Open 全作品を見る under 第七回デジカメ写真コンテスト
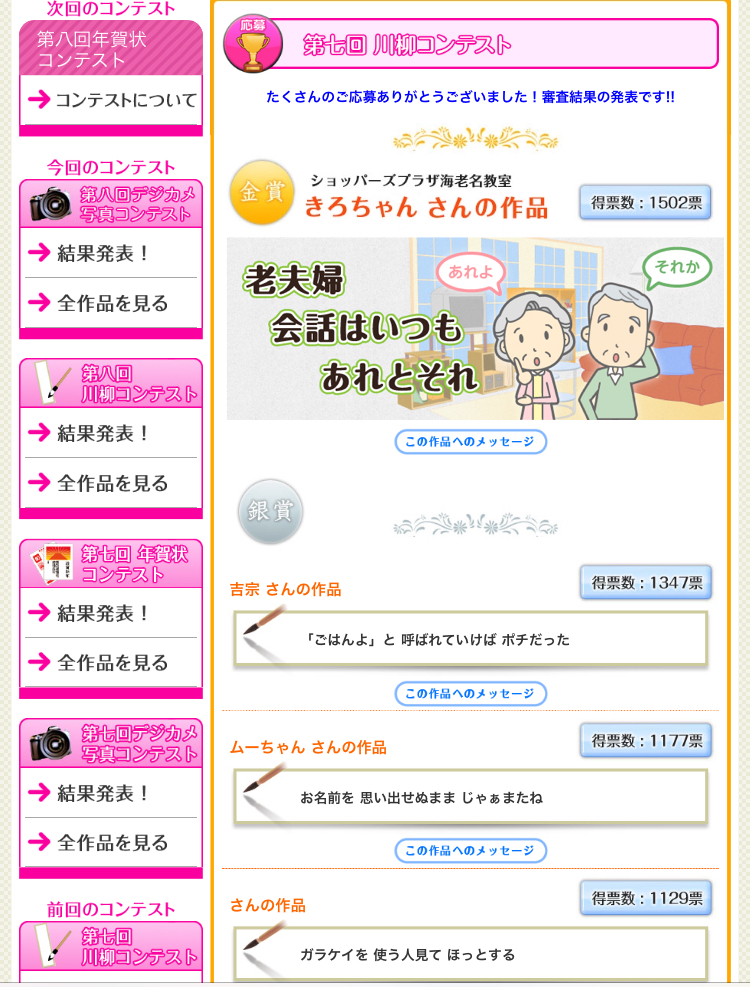Viewport: 750px width, 987px height. click(x=110, y=842)
